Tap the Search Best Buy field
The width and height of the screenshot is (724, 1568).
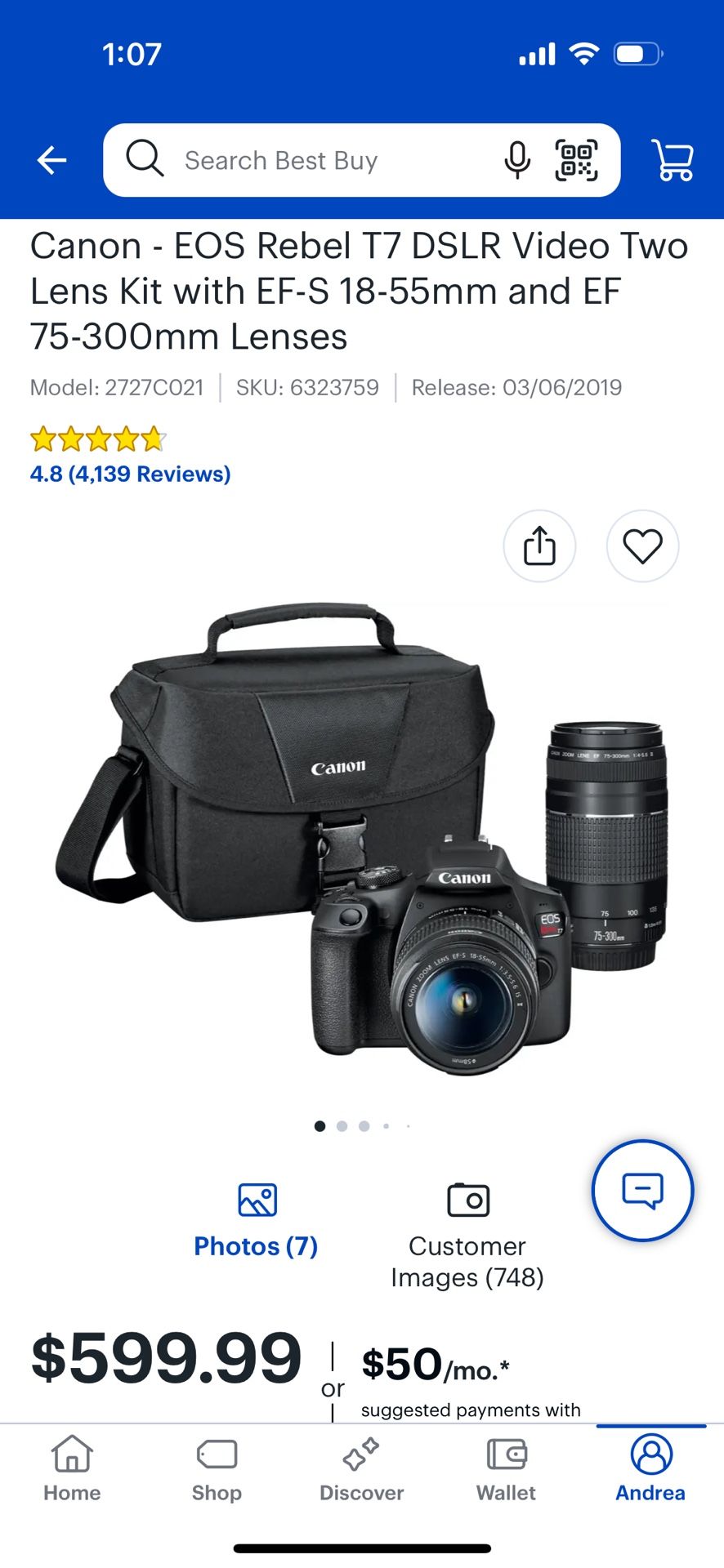point(311,160)
